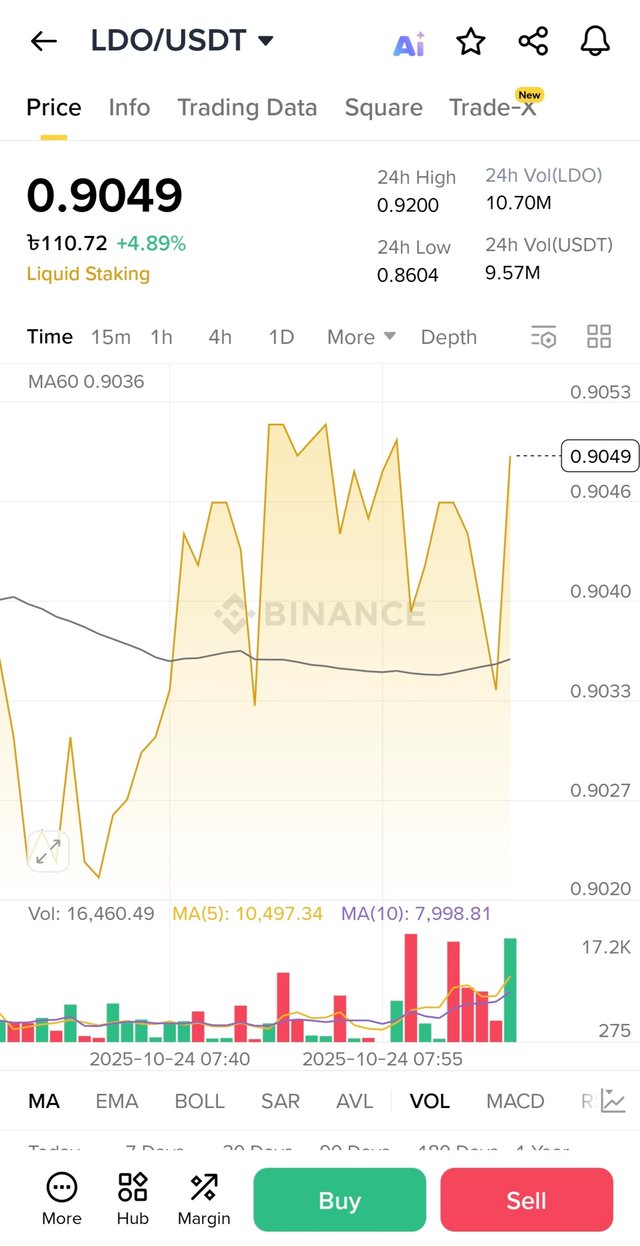The width and height of the screenshot is (640, 1246).
Task: Expand the chart to fullscreen
Action: point(48,851)
